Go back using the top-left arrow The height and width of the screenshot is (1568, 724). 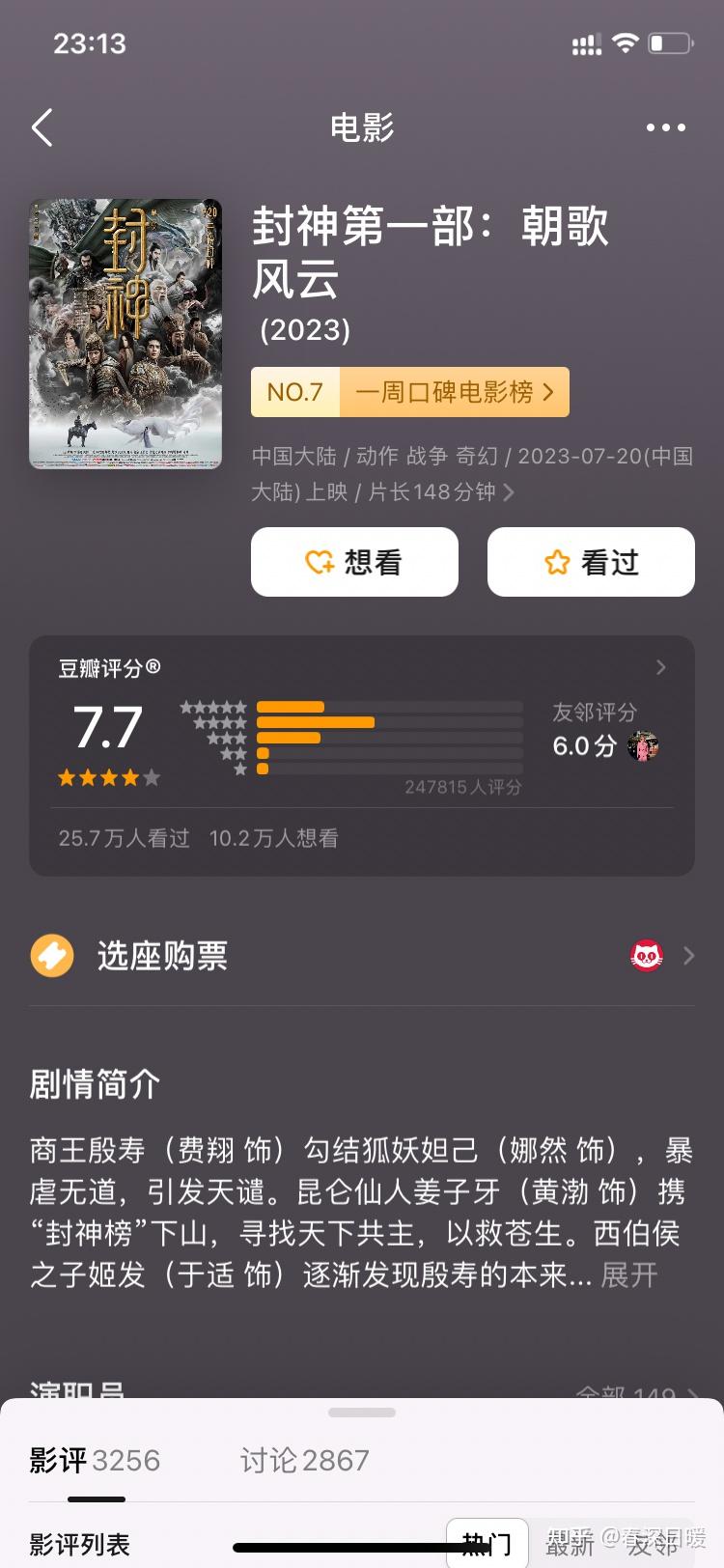42,127
